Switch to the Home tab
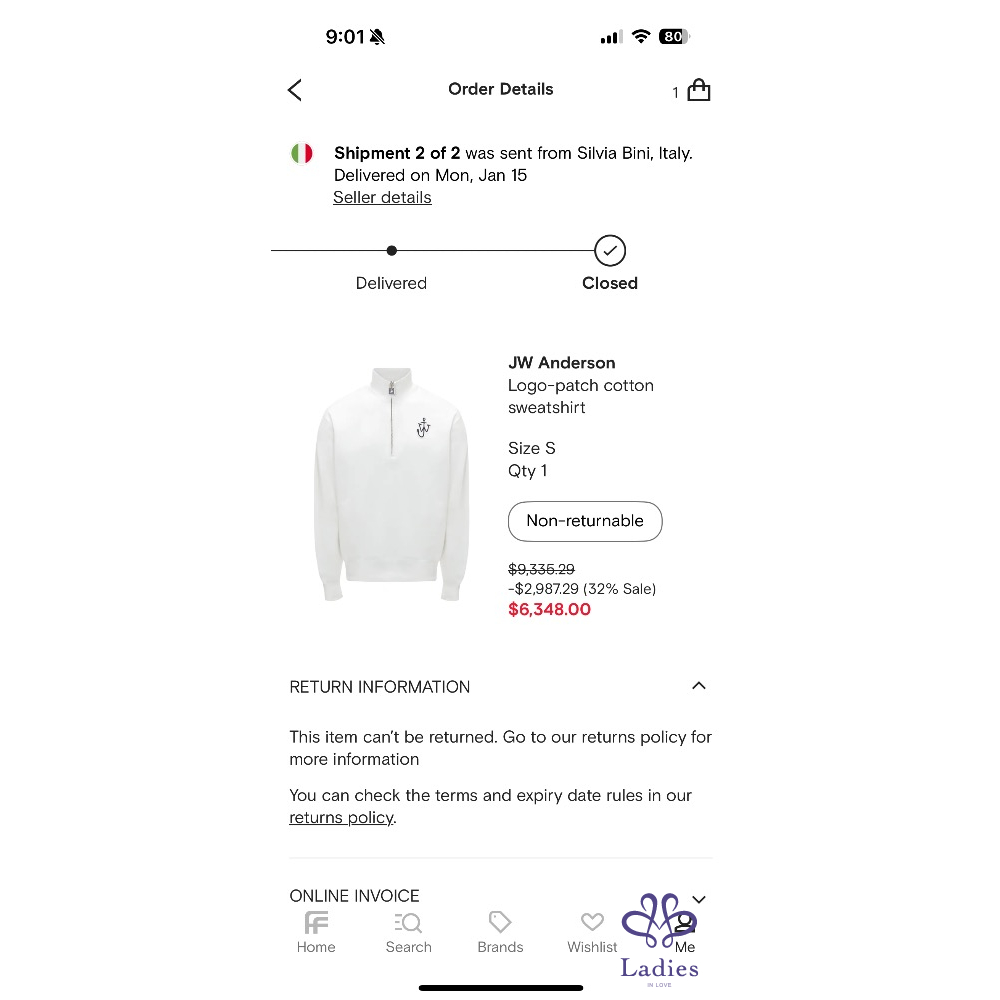The image size is (1000, 1000). pyautogui.click(x=316, y=931)
